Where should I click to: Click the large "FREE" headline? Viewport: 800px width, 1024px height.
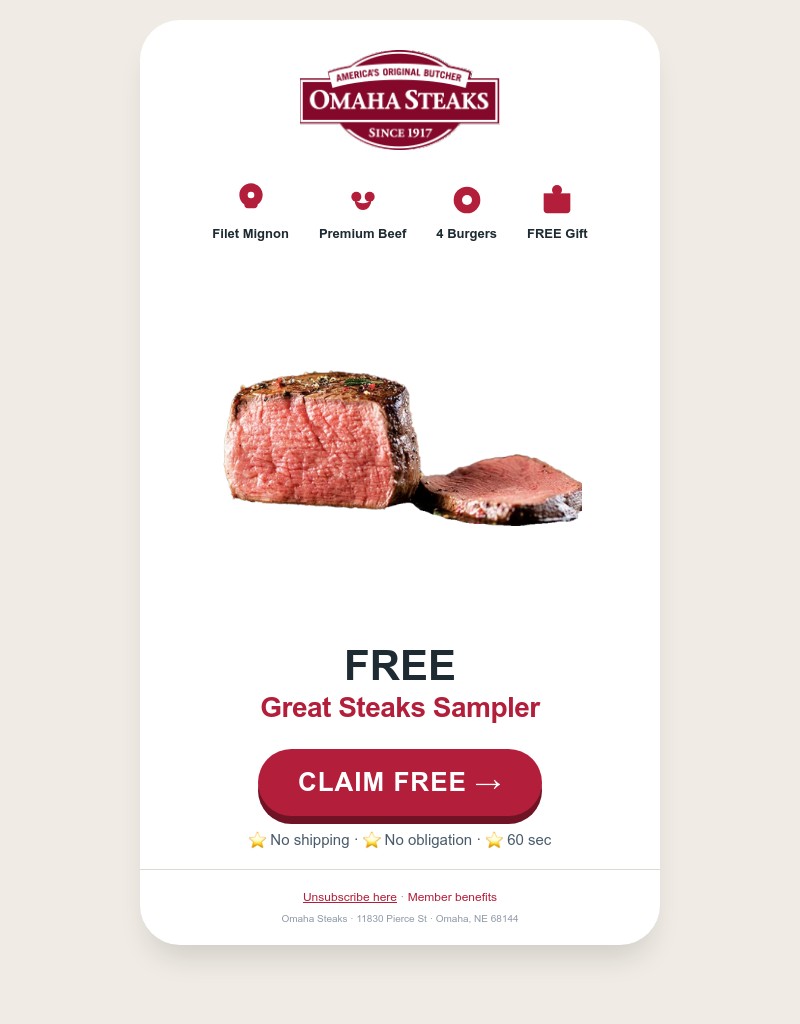pyautogui.click(x=400, y=664)
